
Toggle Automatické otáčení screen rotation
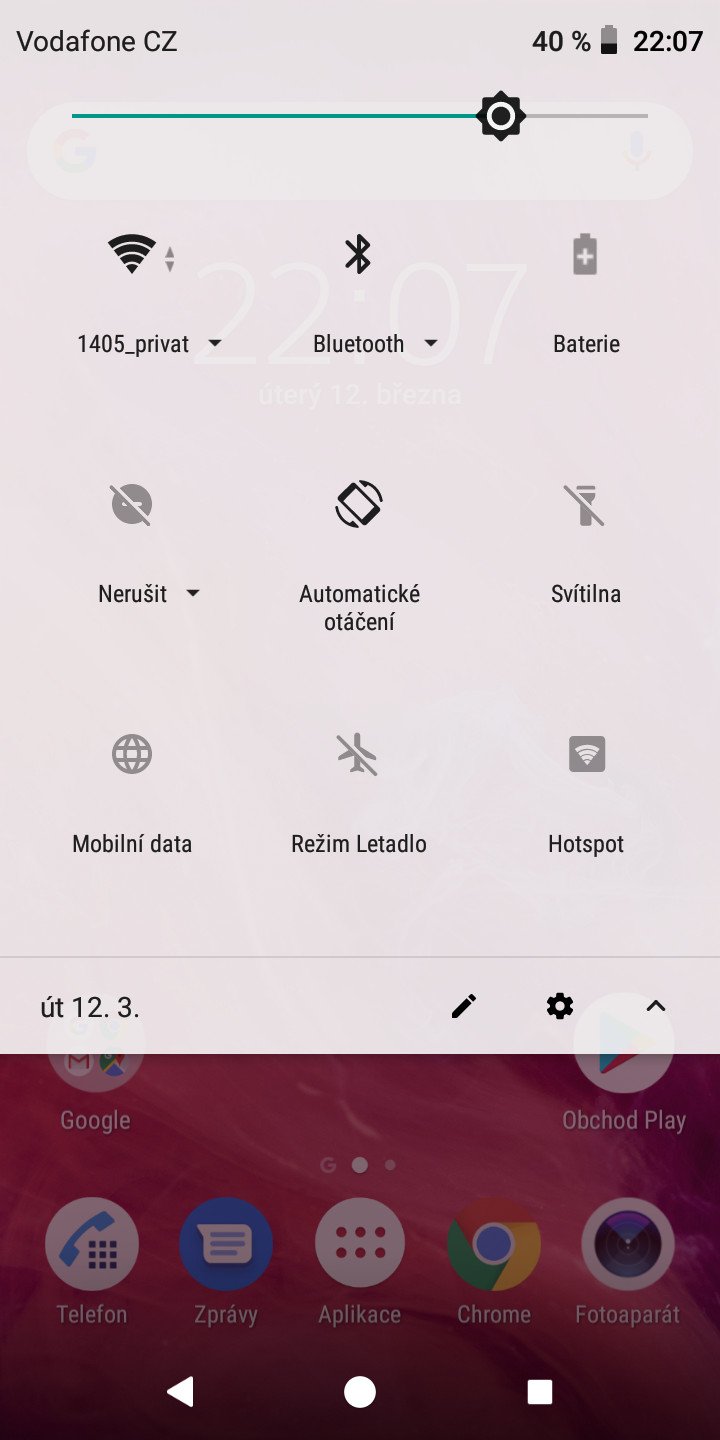point(359,504)
